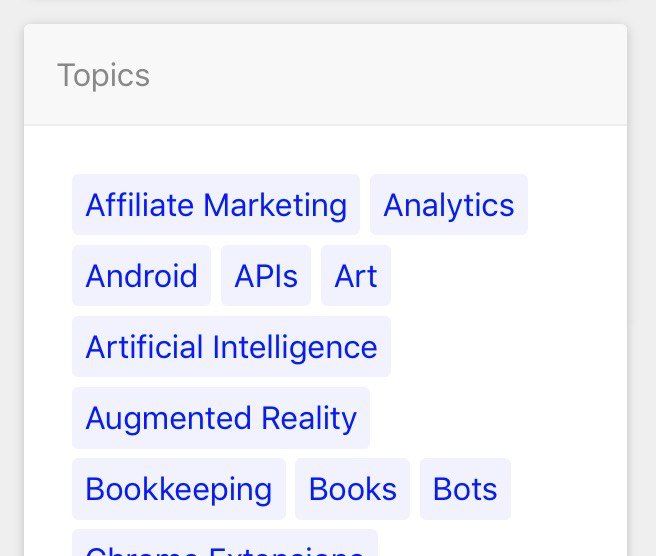Image resolution: width=656 pixels, height=556 pixels.
Task: Browse the Books topic
Action: click(x=352, y=489)
